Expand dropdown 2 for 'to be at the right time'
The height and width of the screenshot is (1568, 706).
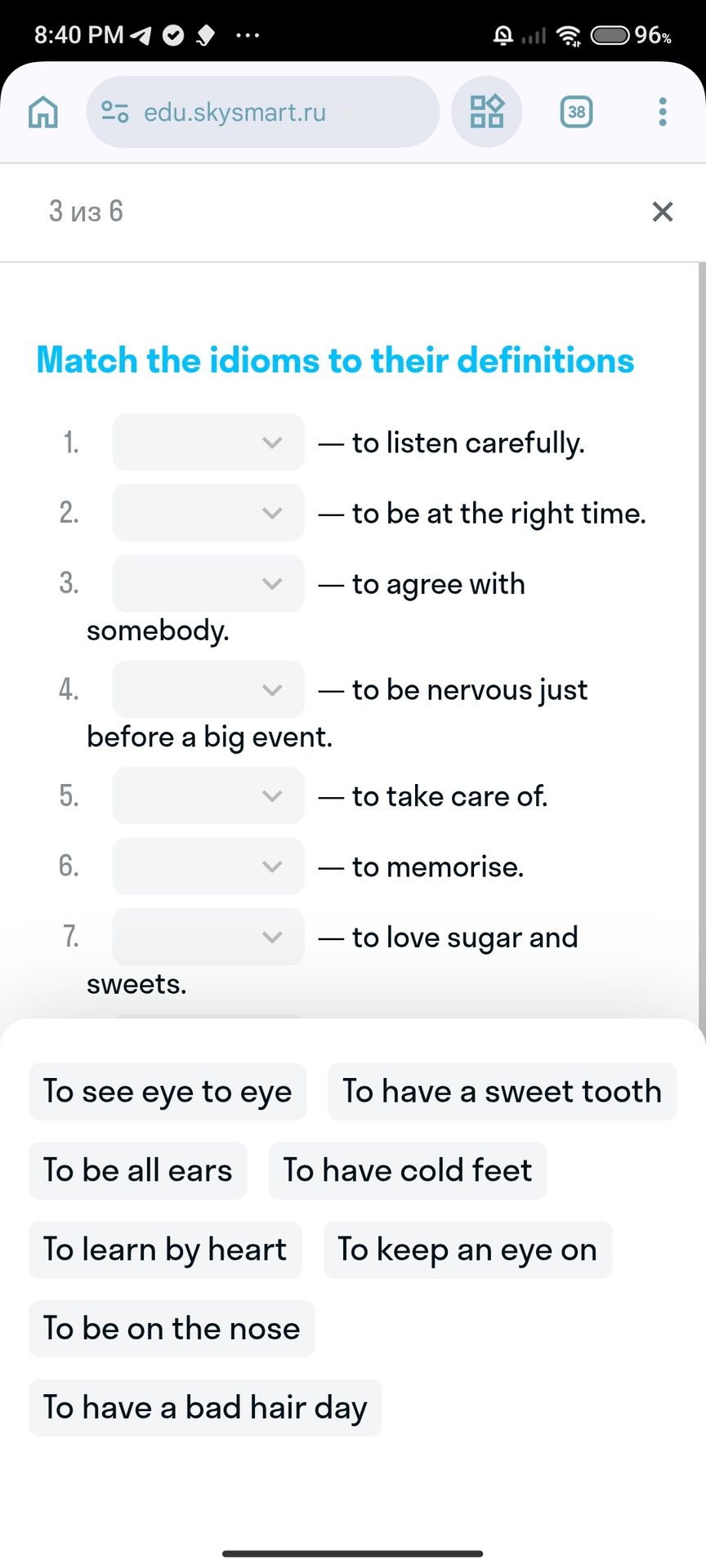click(x=208, y=513)
